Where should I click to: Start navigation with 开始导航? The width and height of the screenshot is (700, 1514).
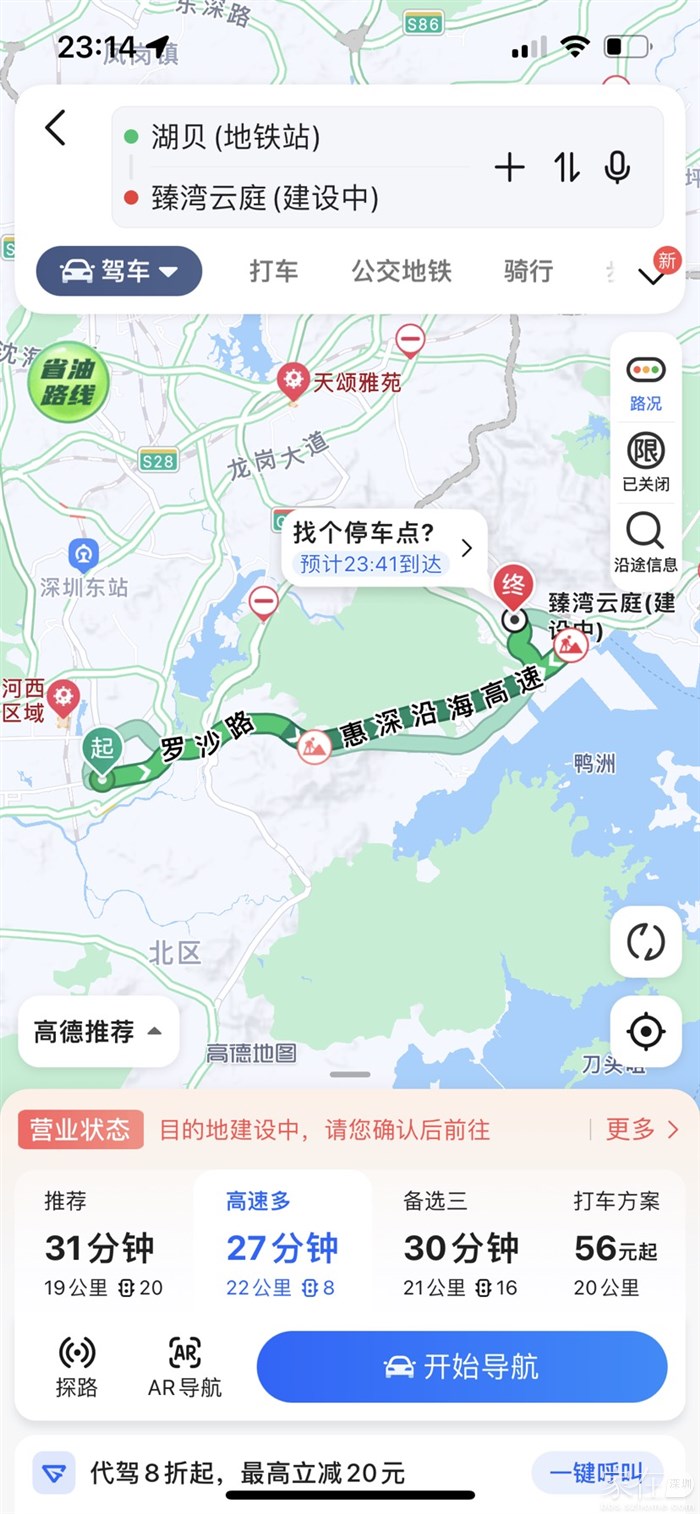click(x=461, y=1366)
